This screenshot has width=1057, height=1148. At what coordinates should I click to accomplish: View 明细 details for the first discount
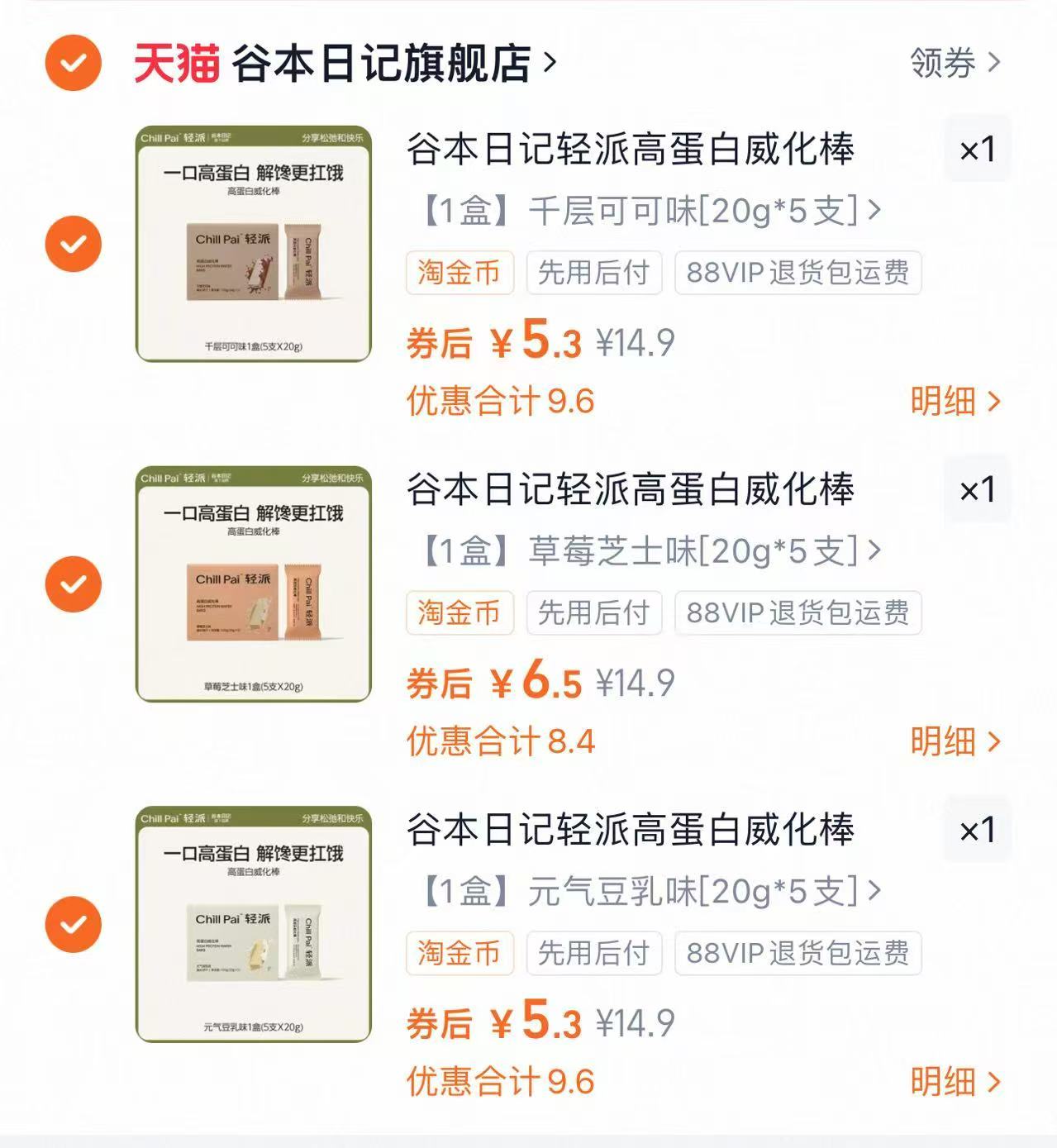tap(950, 399)
